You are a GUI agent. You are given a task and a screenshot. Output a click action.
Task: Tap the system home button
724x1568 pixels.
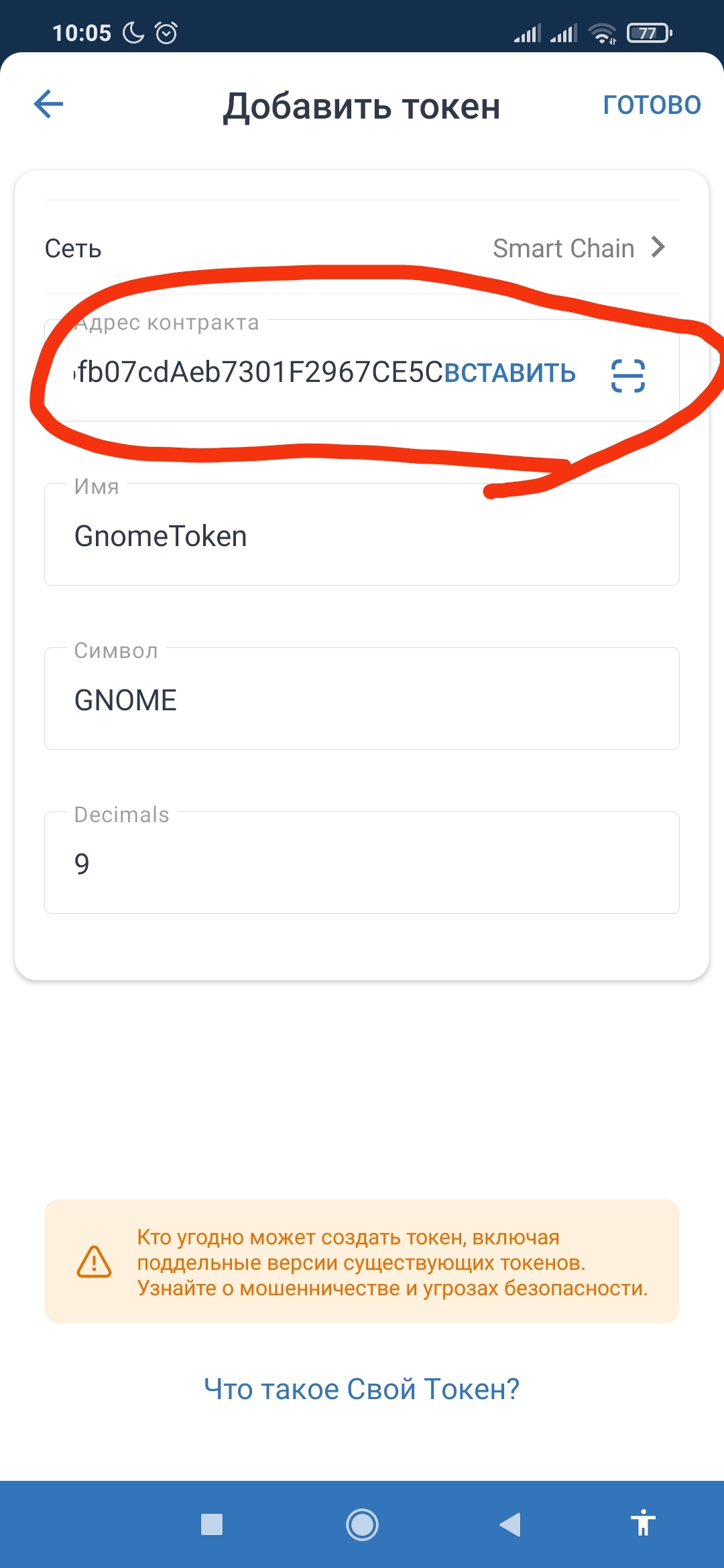[x=362, y=1525]
